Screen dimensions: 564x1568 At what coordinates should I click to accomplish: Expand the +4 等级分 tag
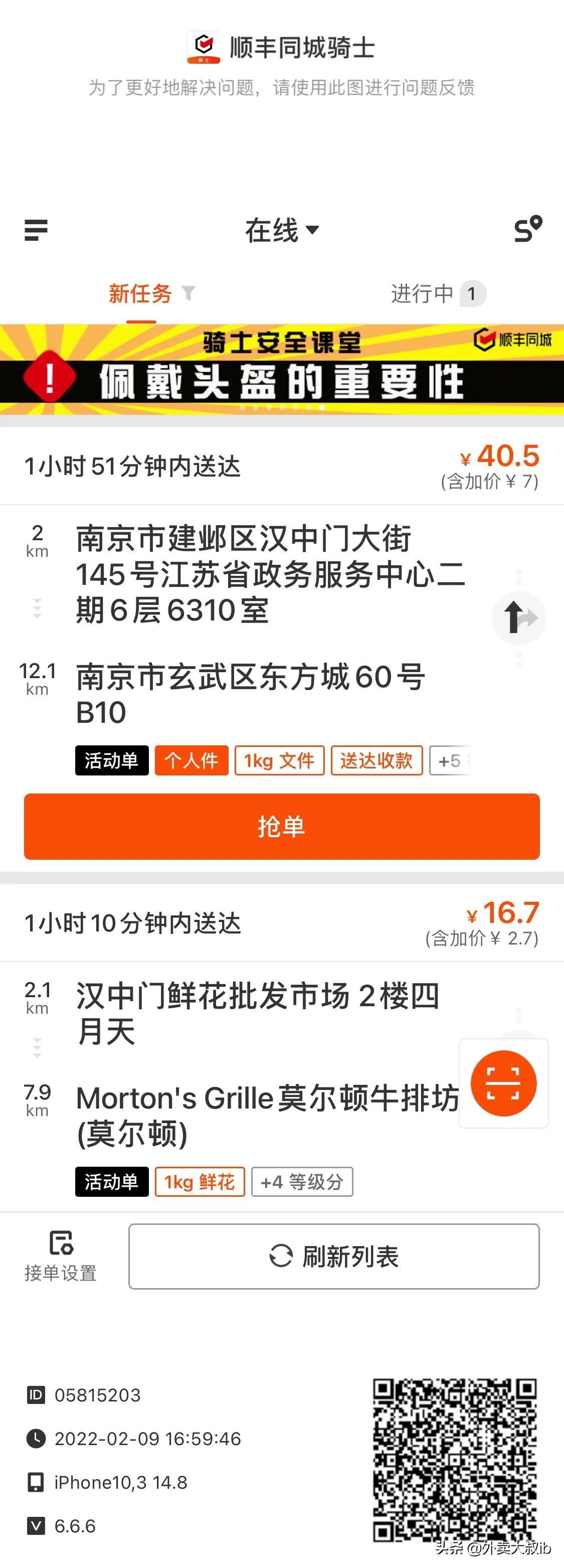pyautogui.click(x=301, y=1181)
